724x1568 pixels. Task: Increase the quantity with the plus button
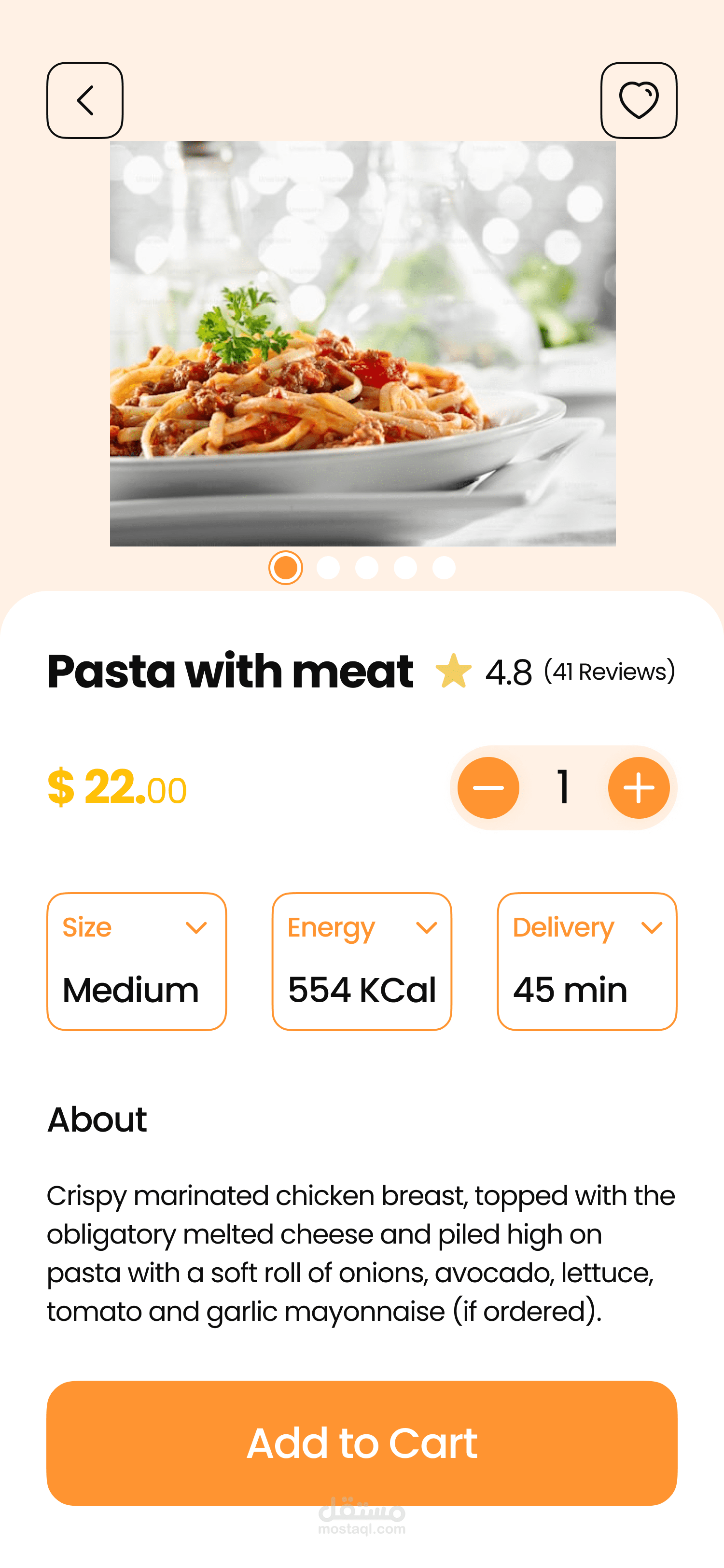coord(638,788)
